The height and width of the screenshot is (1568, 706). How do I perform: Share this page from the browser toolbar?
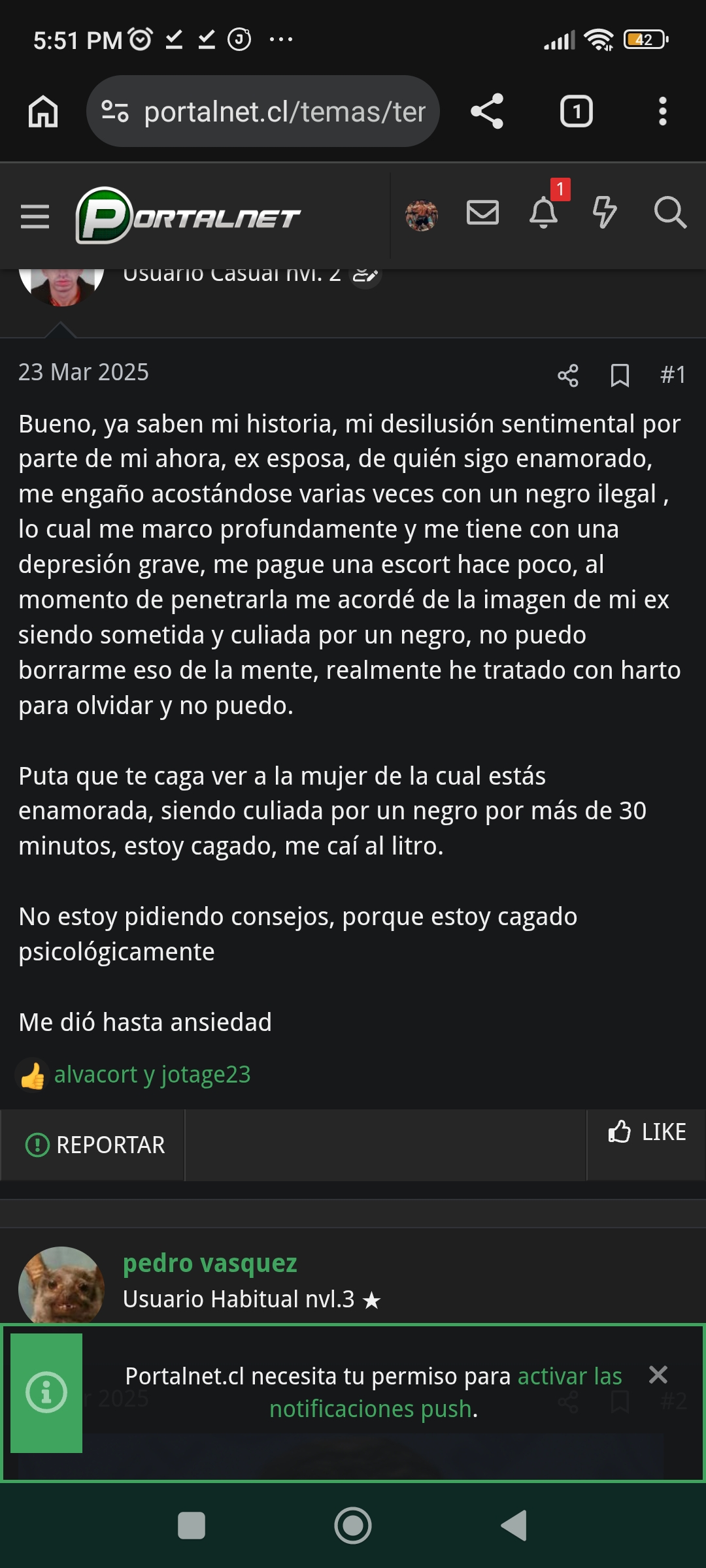point(487,111)
